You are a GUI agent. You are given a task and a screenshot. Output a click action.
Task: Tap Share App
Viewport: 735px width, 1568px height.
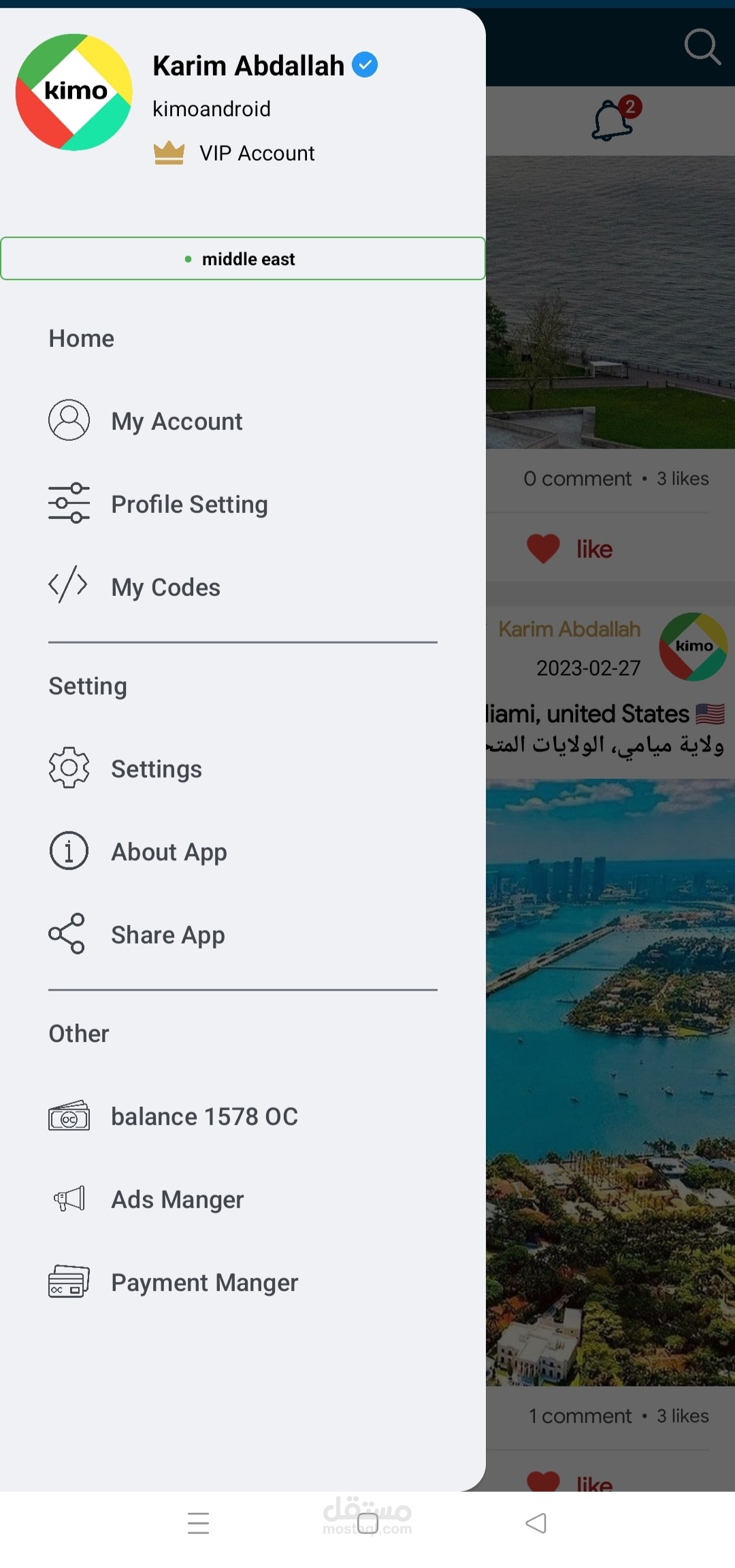[167, 935]
